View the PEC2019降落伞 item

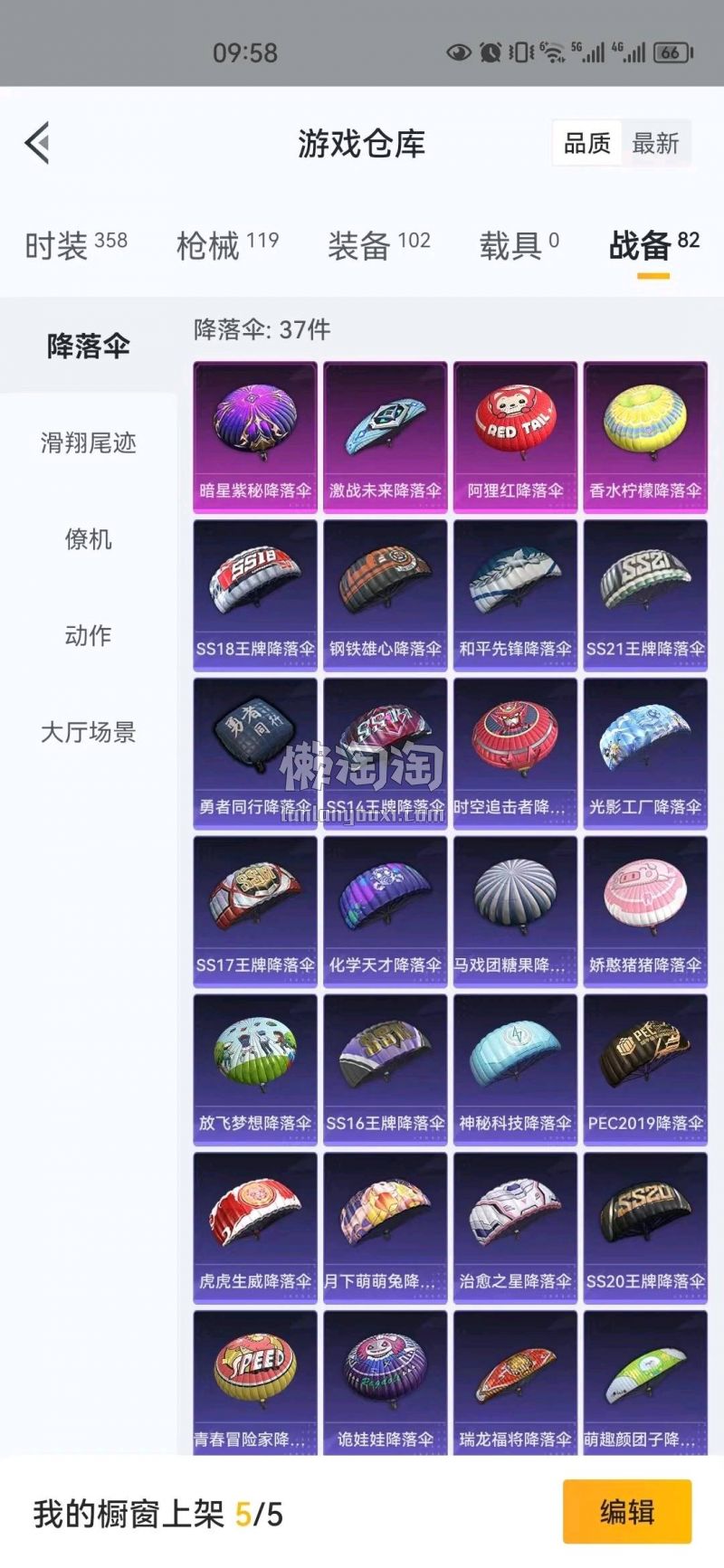pyautogui.click(x=645, y=1069)
